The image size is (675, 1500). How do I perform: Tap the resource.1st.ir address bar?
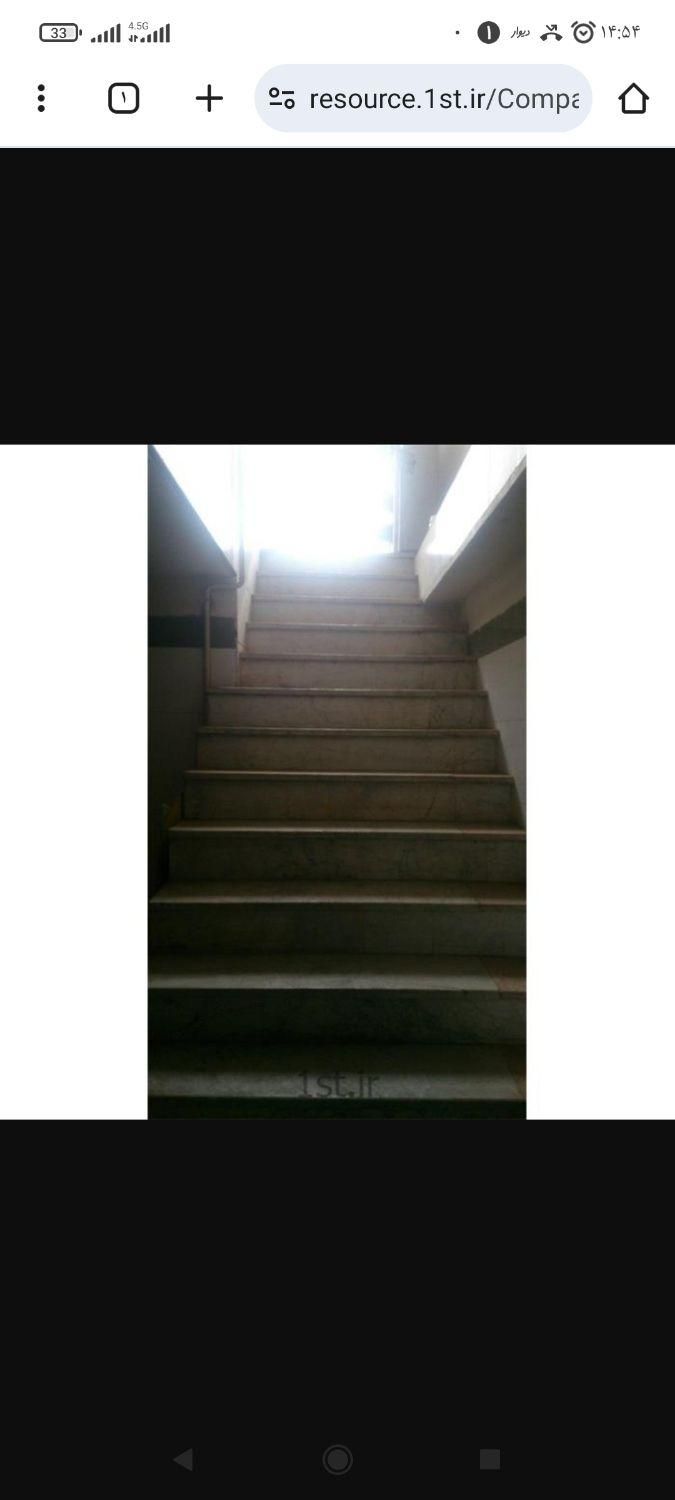click(x=443, y=99)
